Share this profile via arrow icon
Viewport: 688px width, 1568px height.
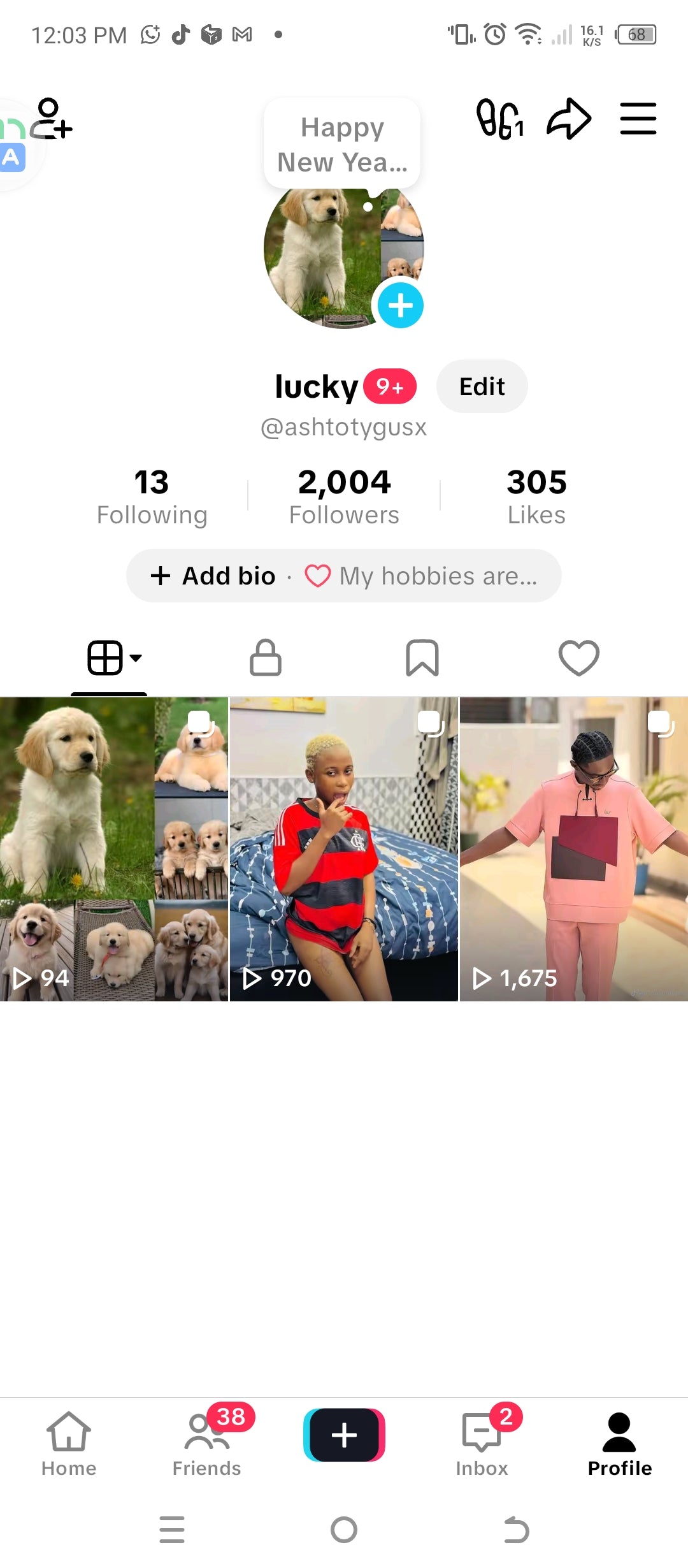tap(569, 119)
